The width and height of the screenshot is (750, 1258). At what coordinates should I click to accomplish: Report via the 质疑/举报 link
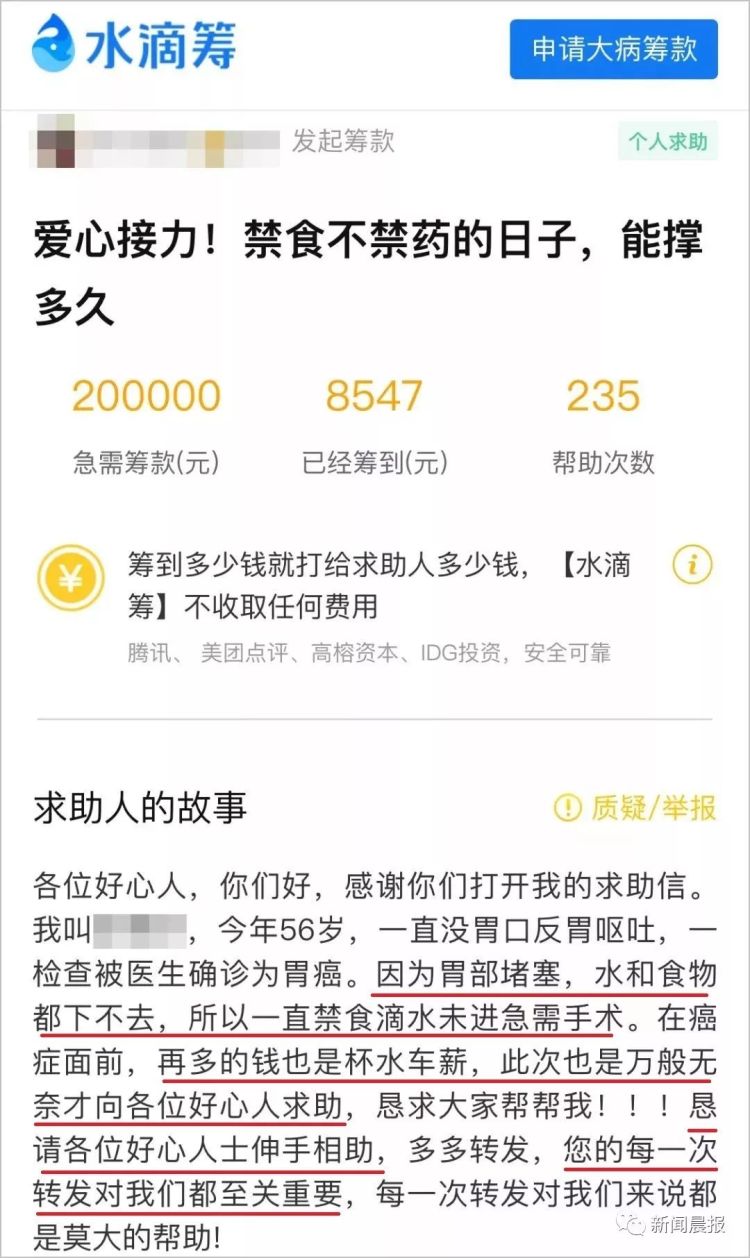point(636,807)
